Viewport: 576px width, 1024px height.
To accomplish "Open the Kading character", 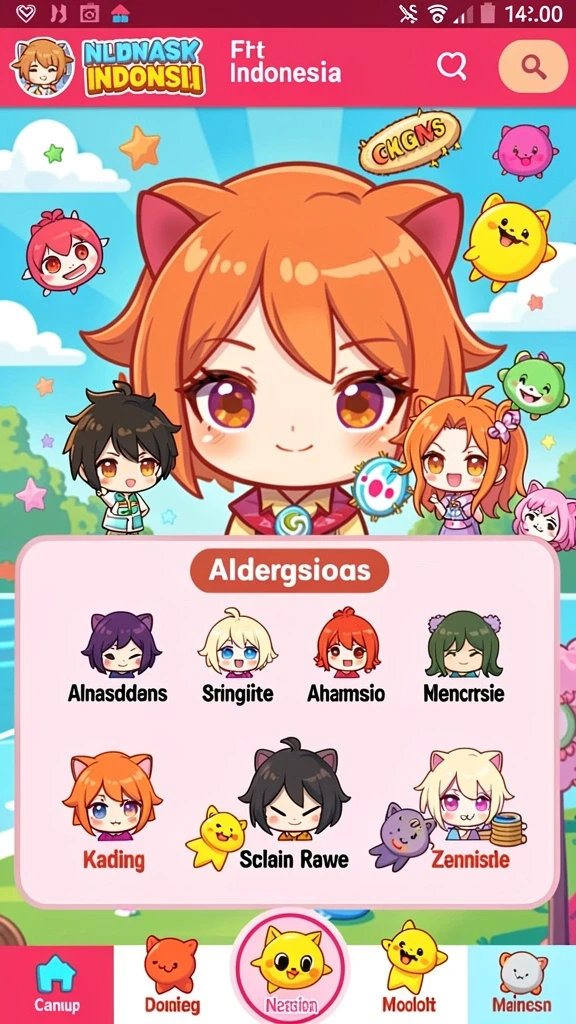I will click(113, 811).
